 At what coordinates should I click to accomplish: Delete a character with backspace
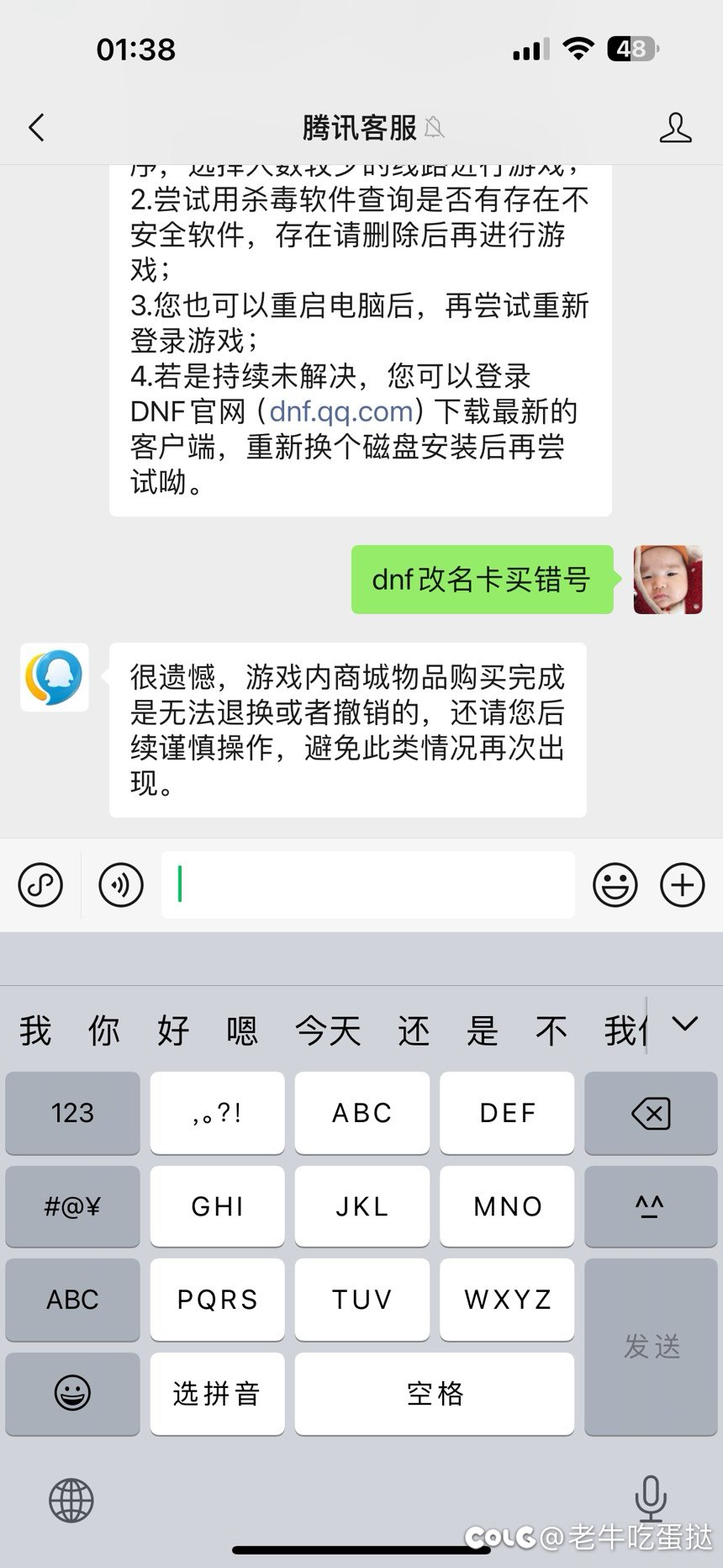coord(652,1113)
